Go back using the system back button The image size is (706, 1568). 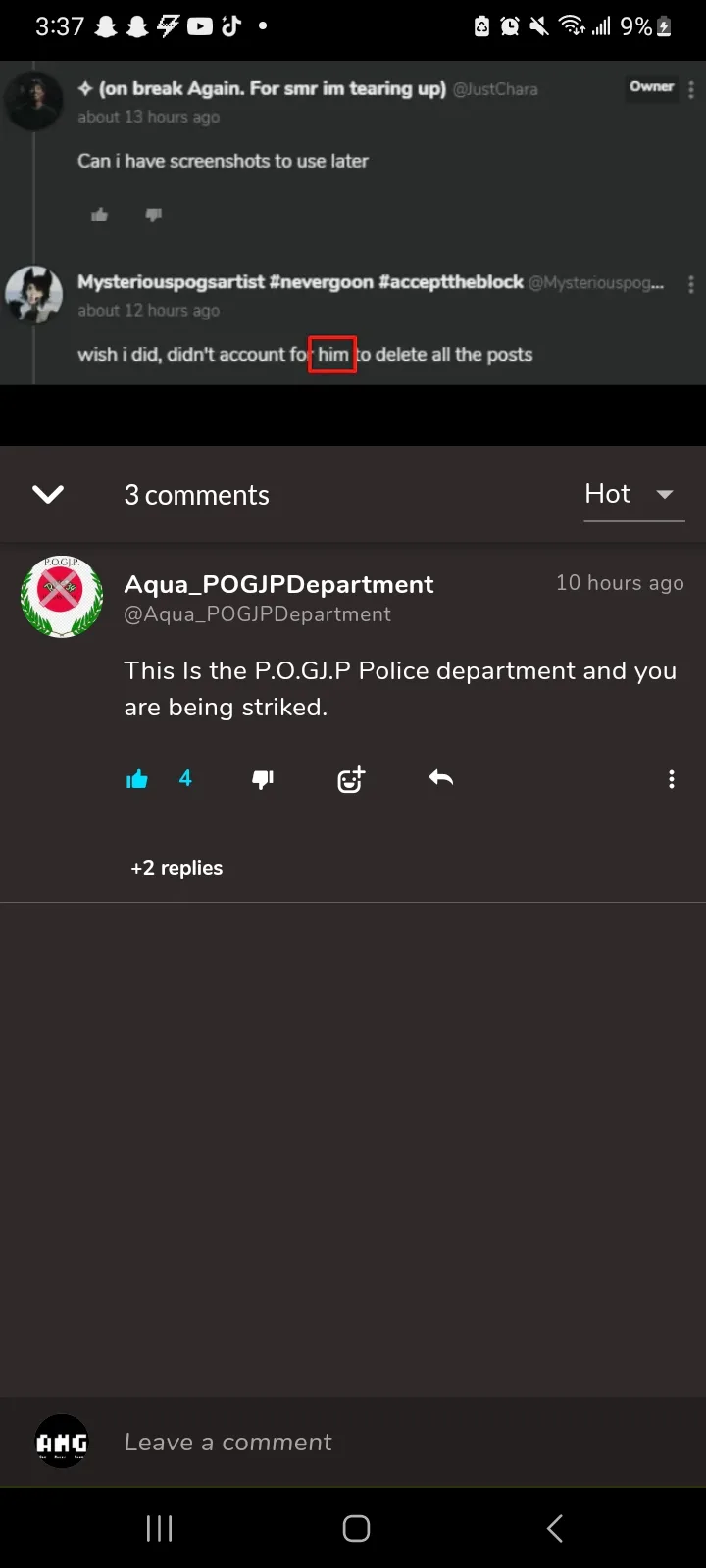(x=554, y=1528)
